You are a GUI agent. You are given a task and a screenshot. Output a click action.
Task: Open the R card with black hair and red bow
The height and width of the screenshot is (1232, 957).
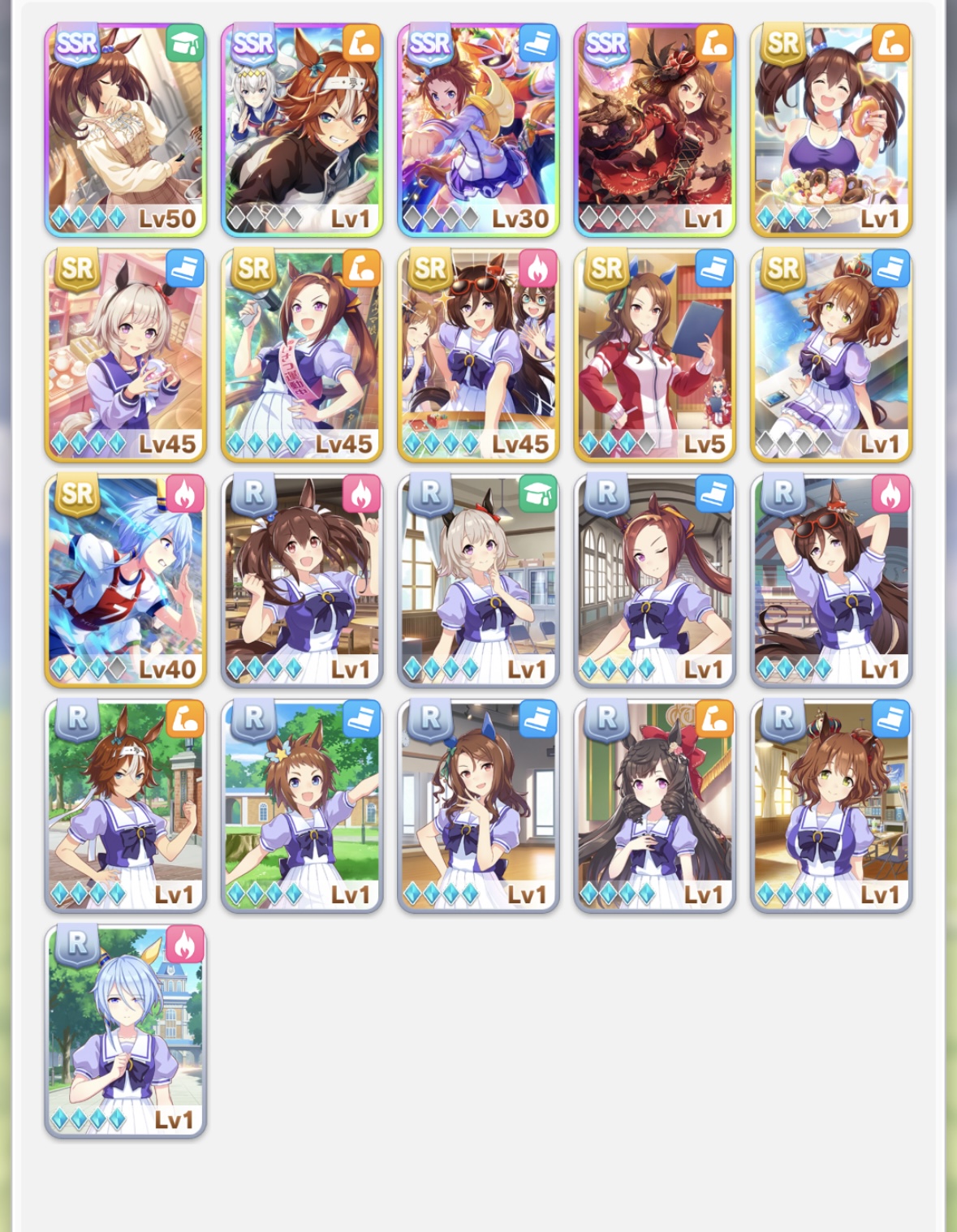(654, 806)
